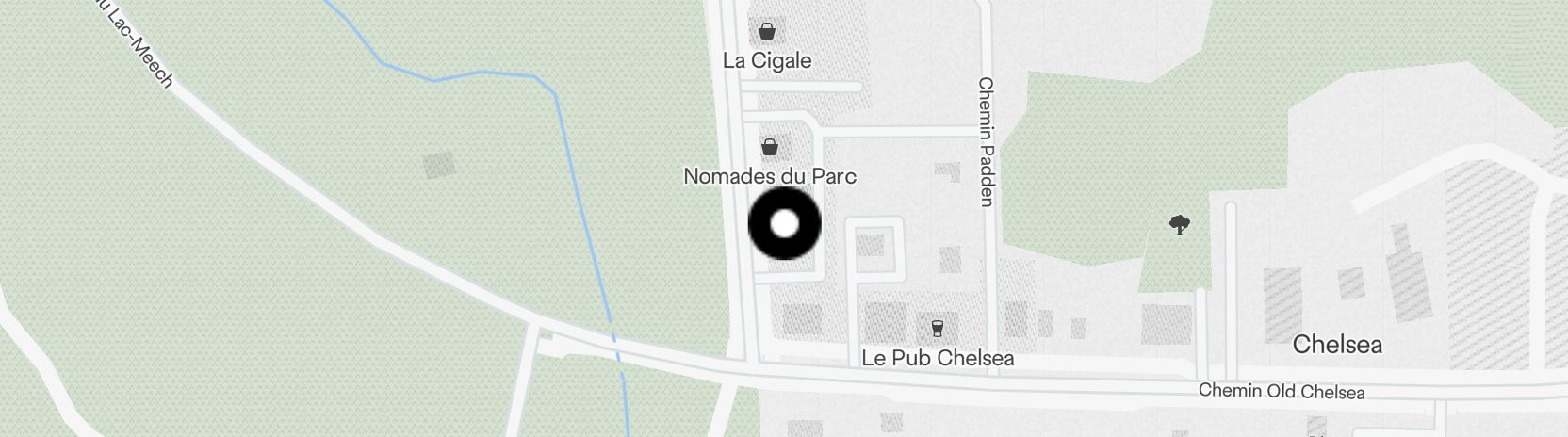Image resolution: width=1568 pixels, height=437 pixels.
Task: Select the Le Pub Chelsea bar marker
Action: [937, 329]
